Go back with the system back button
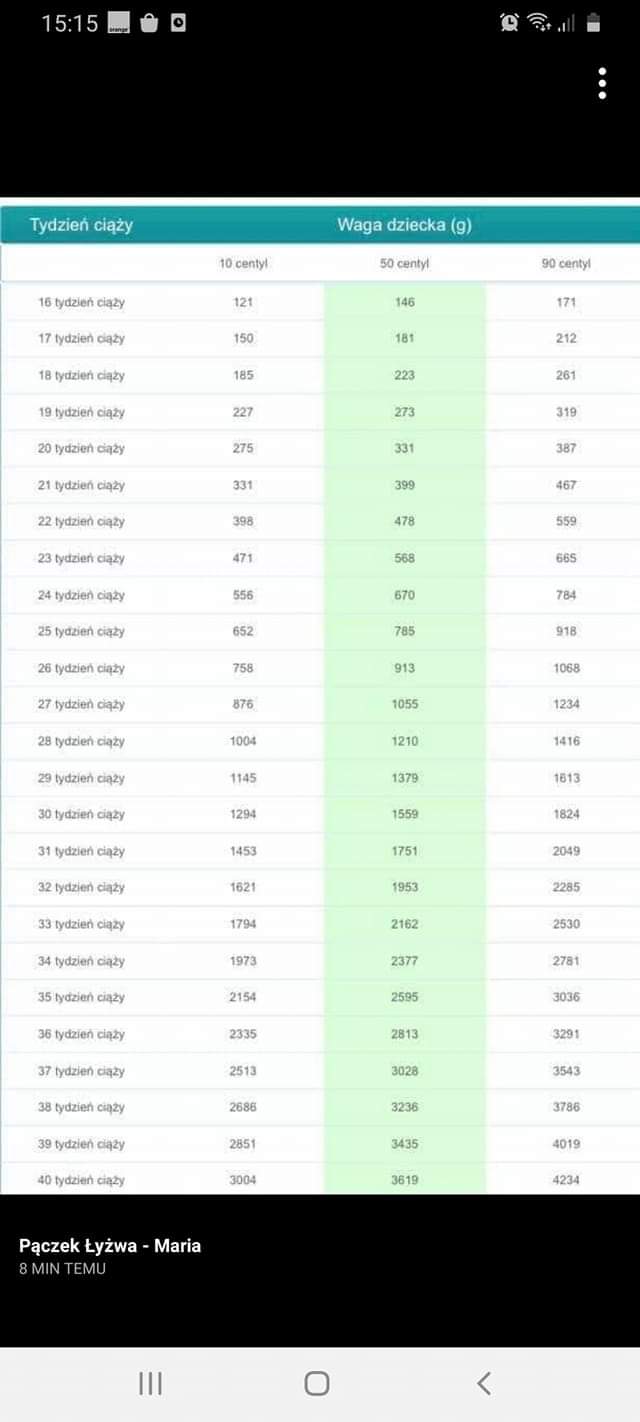Screen dimensions: 640x1422 coord(484,1383)
